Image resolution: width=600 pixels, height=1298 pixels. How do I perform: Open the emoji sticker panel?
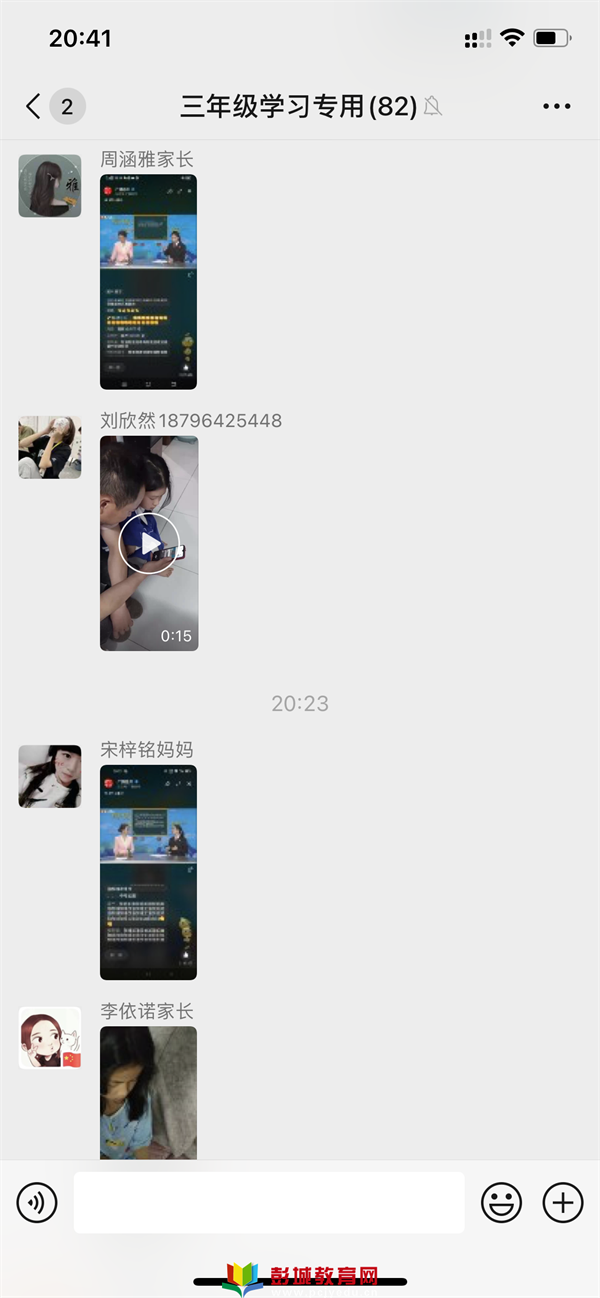pos(501,1202)
